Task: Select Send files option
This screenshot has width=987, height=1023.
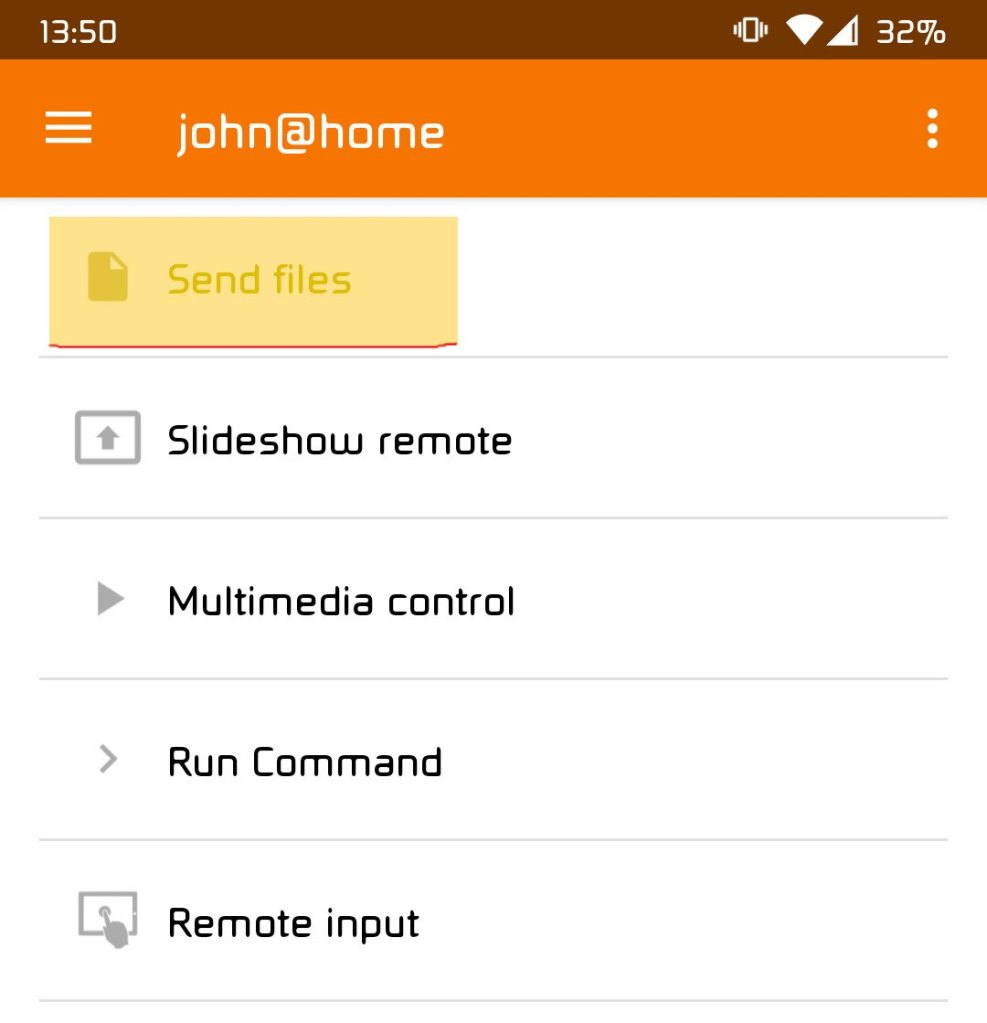Action: (258, 279)
